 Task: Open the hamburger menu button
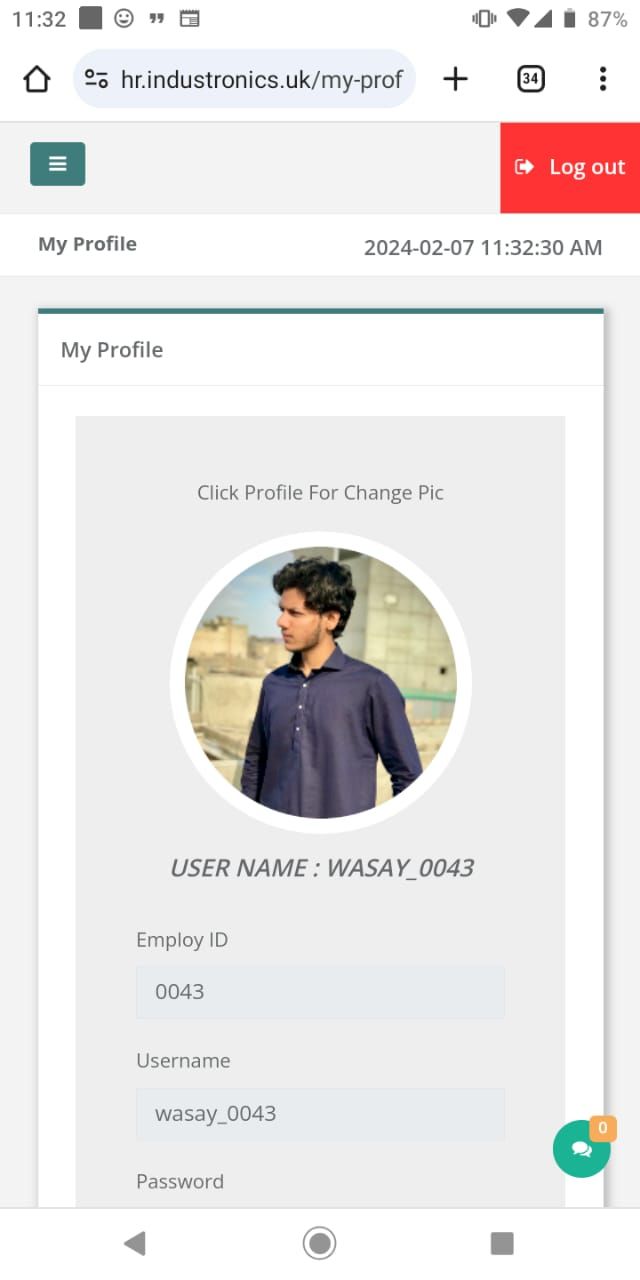click(x=57, y=164)
